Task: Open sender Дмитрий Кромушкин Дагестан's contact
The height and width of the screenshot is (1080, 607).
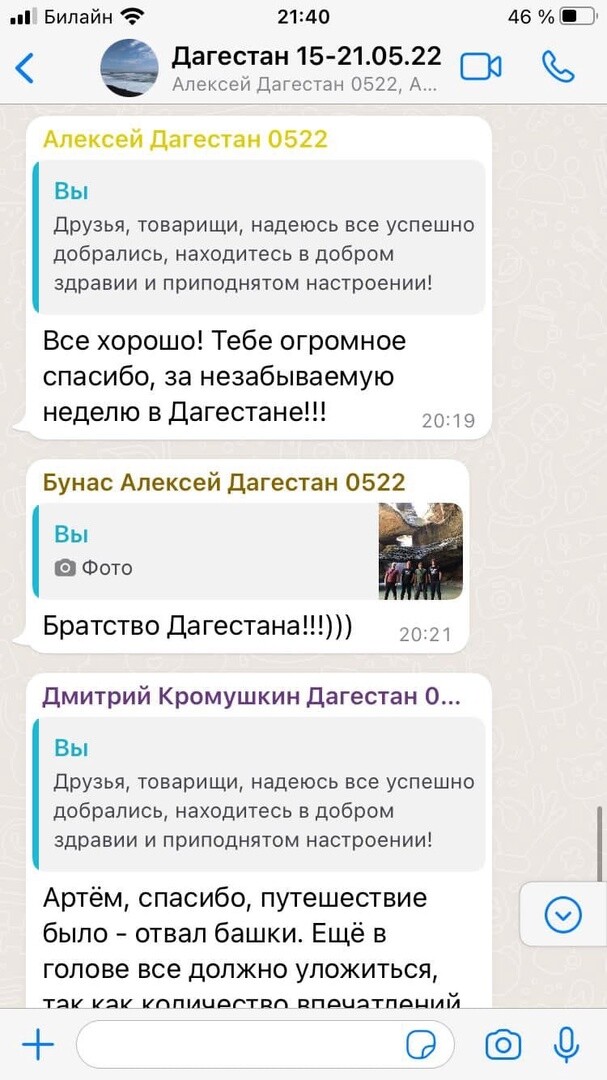Action: pyautogui.click(x=251, y=697)
